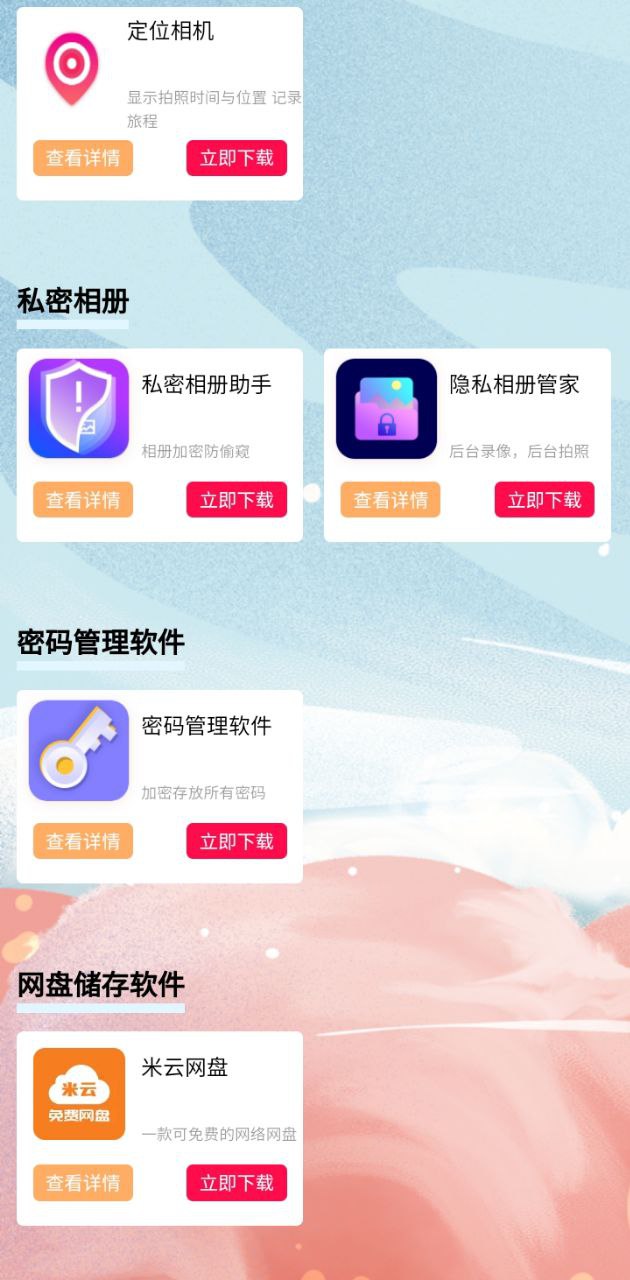See details of 密码管理软件 app
Viewport: 630px width, 1280px height.
83,841
